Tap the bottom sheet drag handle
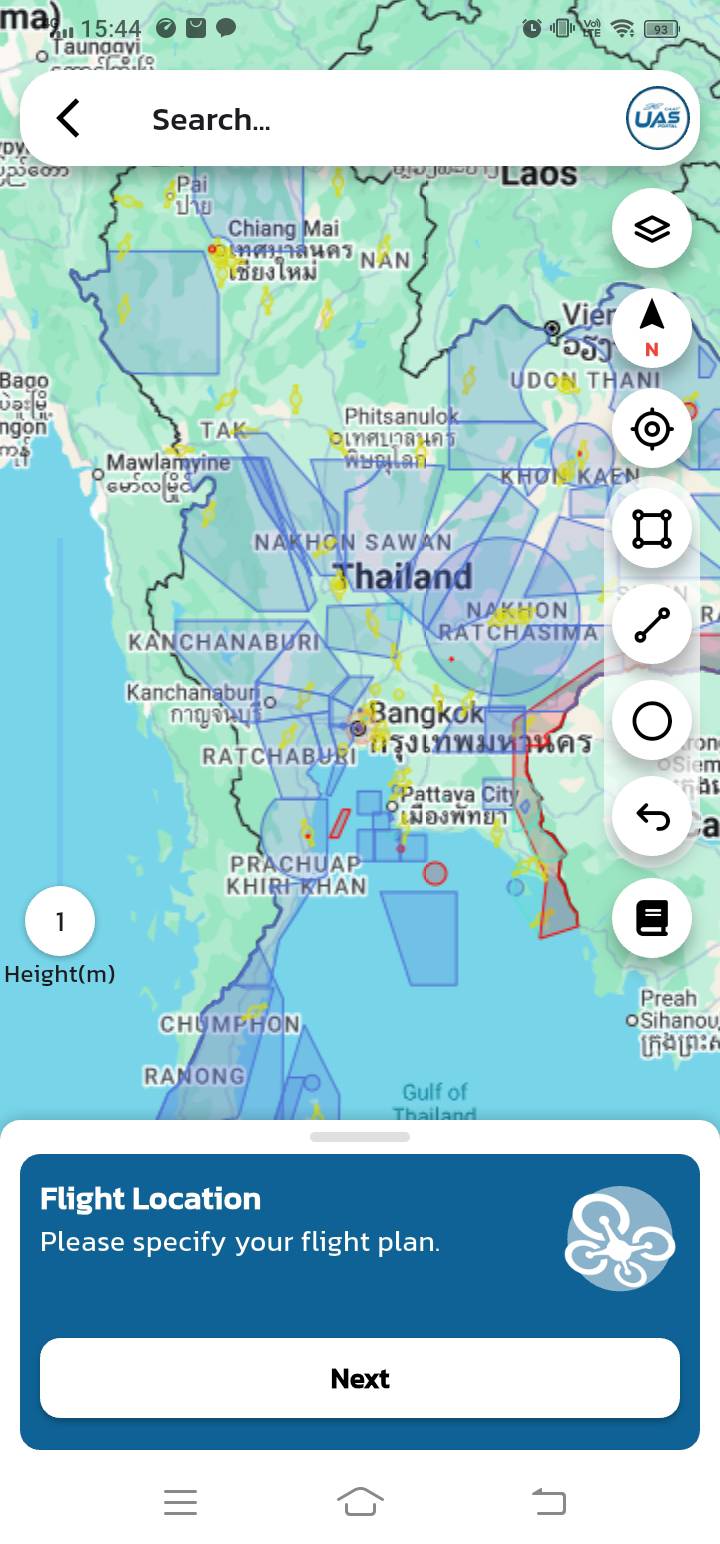This screenshot has height=1544, width=720. tap(360, 1137)
